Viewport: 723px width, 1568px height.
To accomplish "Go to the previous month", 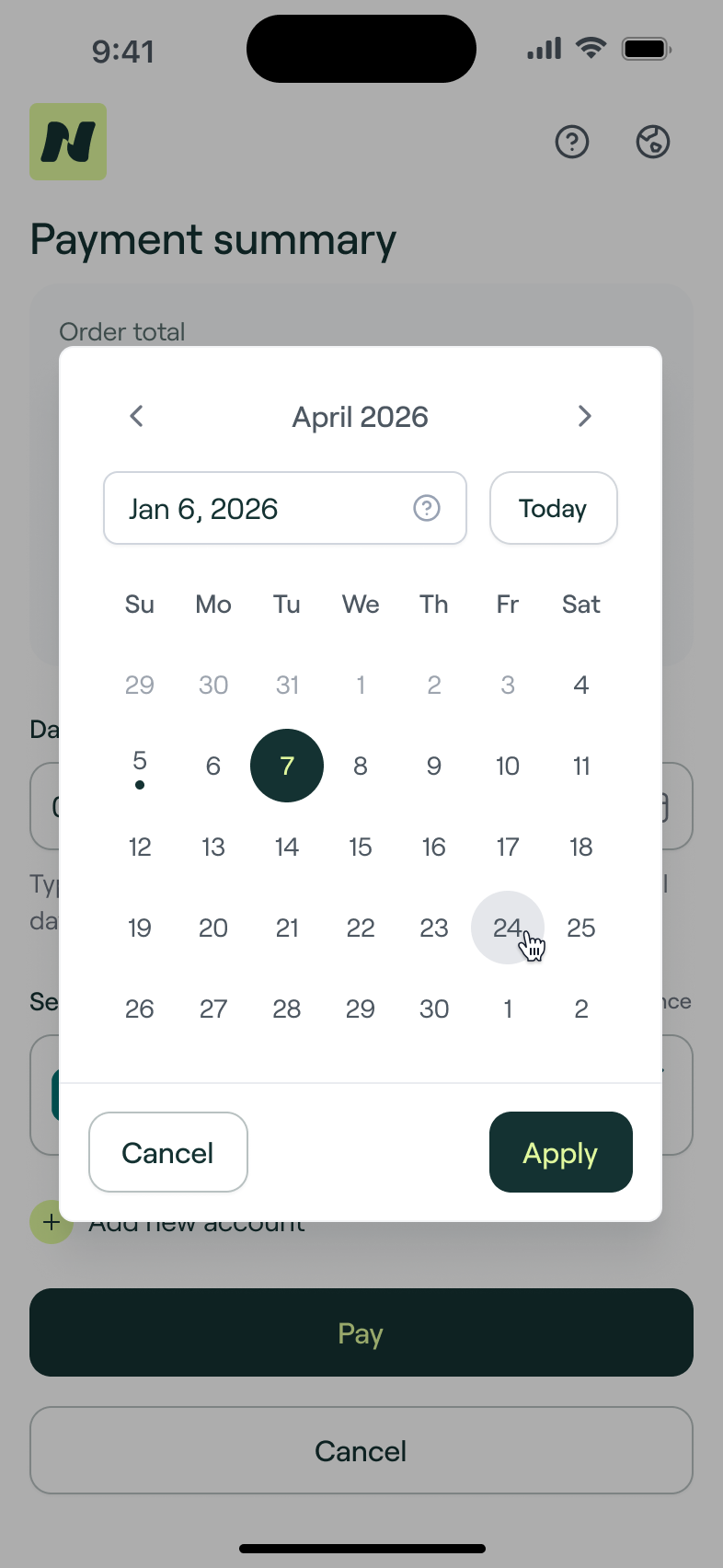I will point(136,416).
